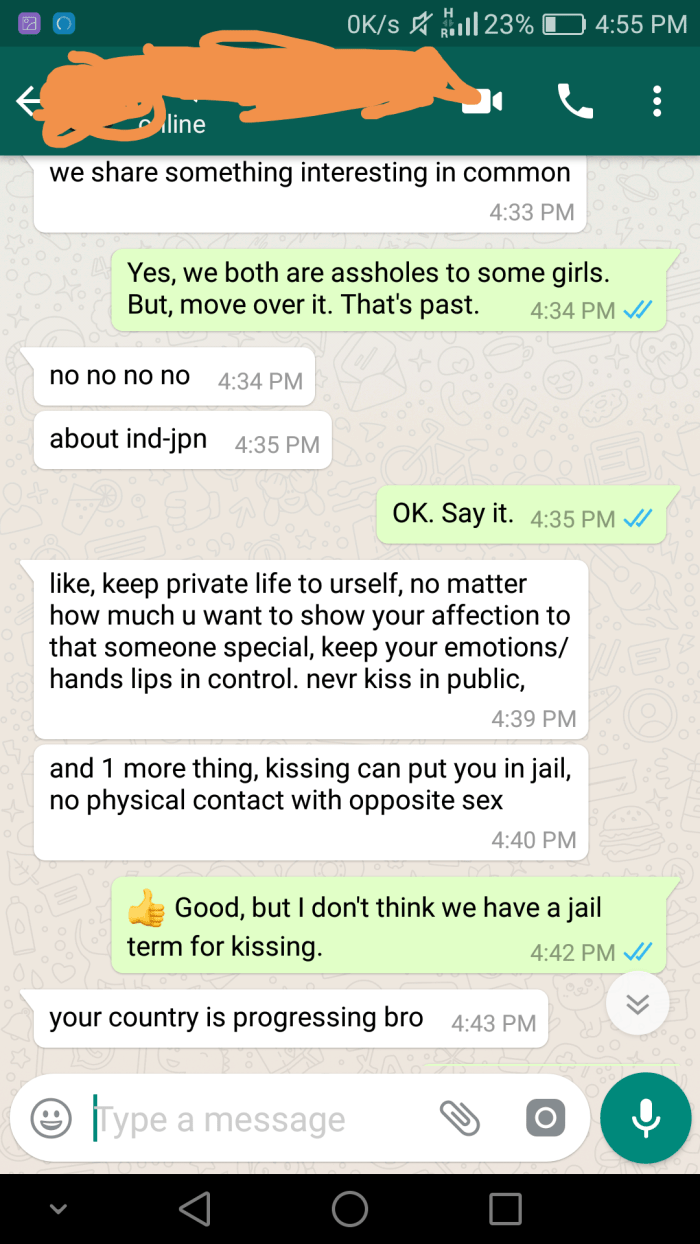Start a video call
The image size is (700, 1244).
(x=483, y=101)
